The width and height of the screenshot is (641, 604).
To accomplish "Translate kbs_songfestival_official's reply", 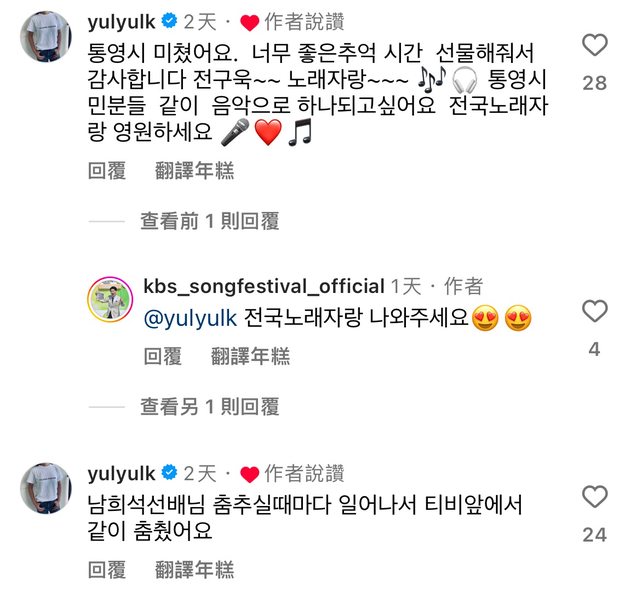I will (x=250, y=356).
